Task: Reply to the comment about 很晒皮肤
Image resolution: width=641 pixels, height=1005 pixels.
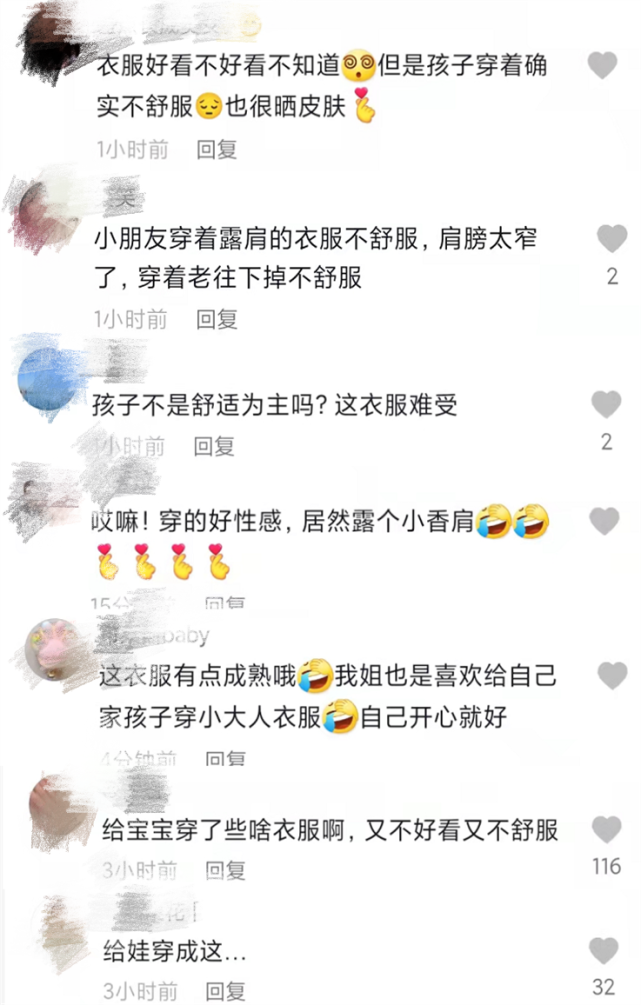Action: [216, 150]
